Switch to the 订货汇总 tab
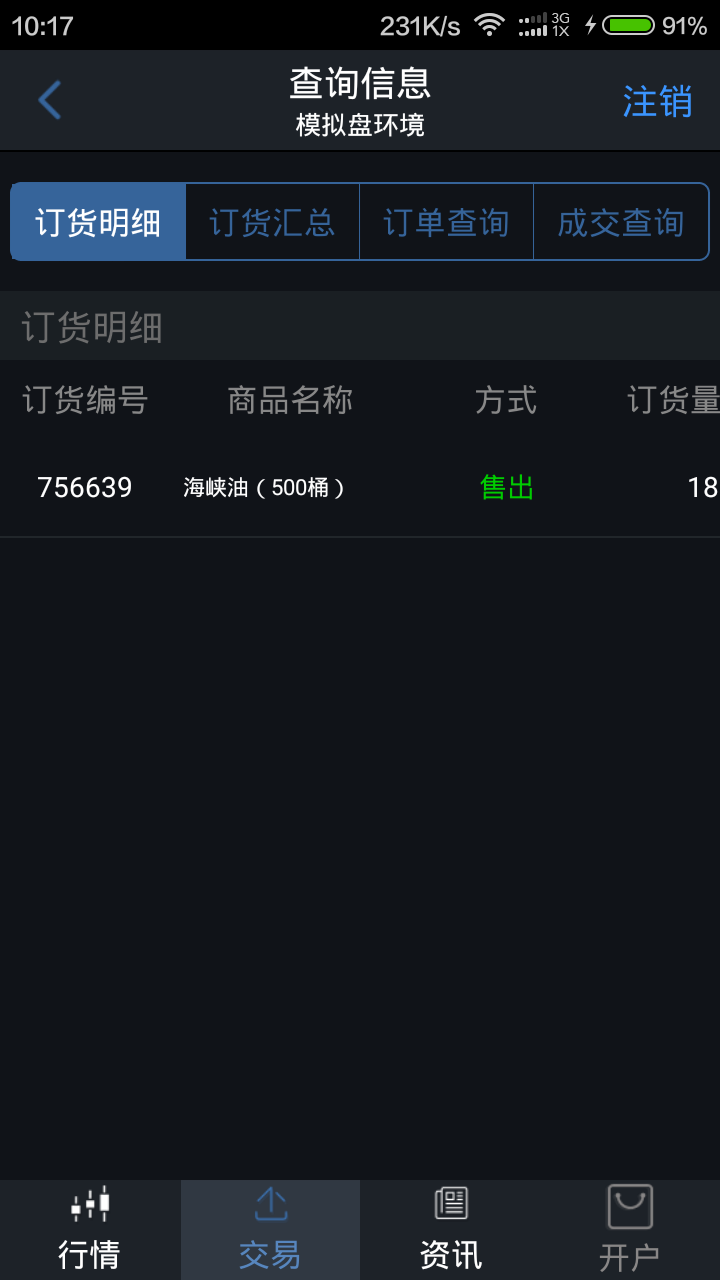 [272, 222]
